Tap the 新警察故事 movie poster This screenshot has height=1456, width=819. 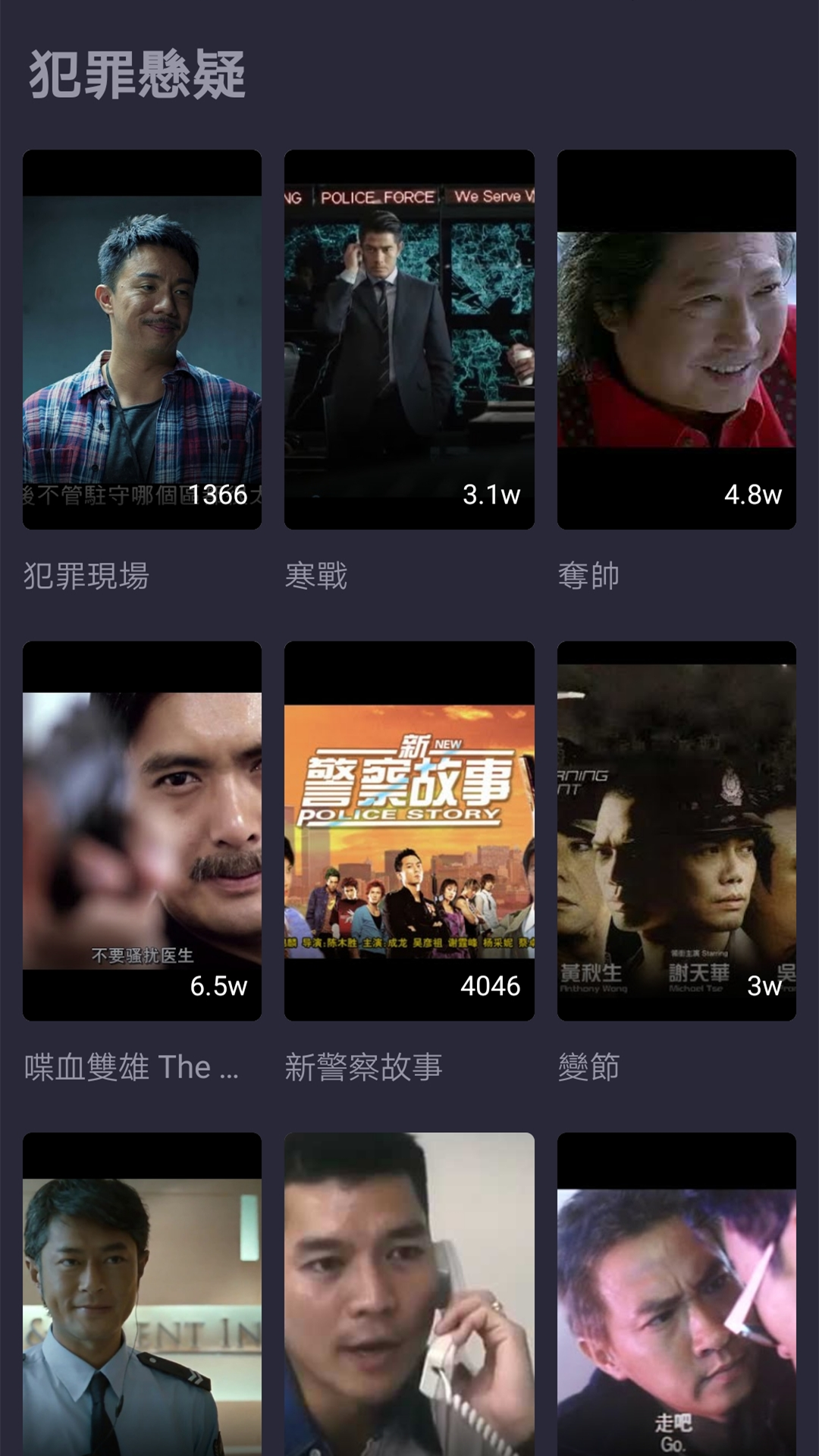point(409,830)
